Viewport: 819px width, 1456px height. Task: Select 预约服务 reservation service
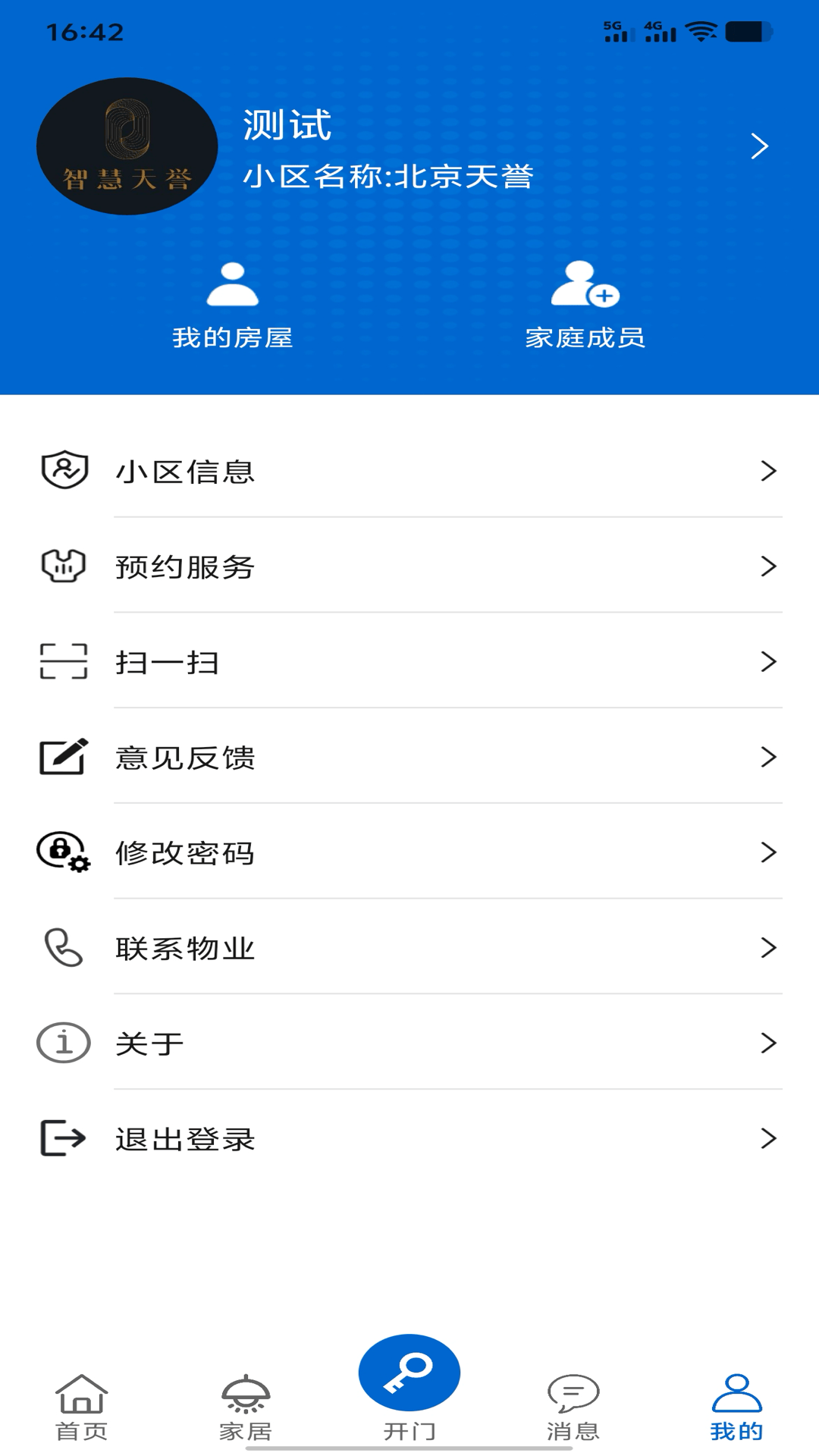(409, 566)
